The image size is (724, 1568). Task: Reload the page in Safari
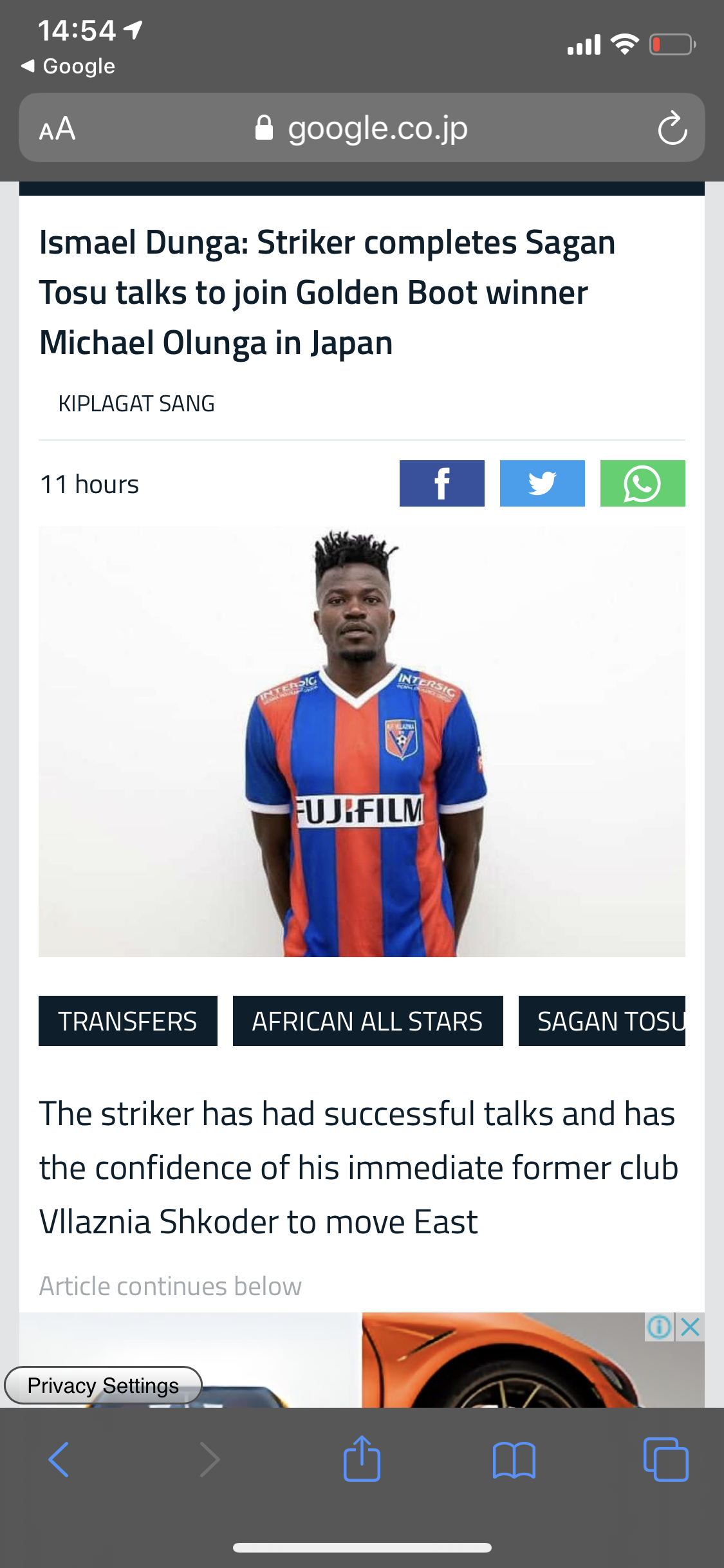pyautogui.click(x=673, y=128)
